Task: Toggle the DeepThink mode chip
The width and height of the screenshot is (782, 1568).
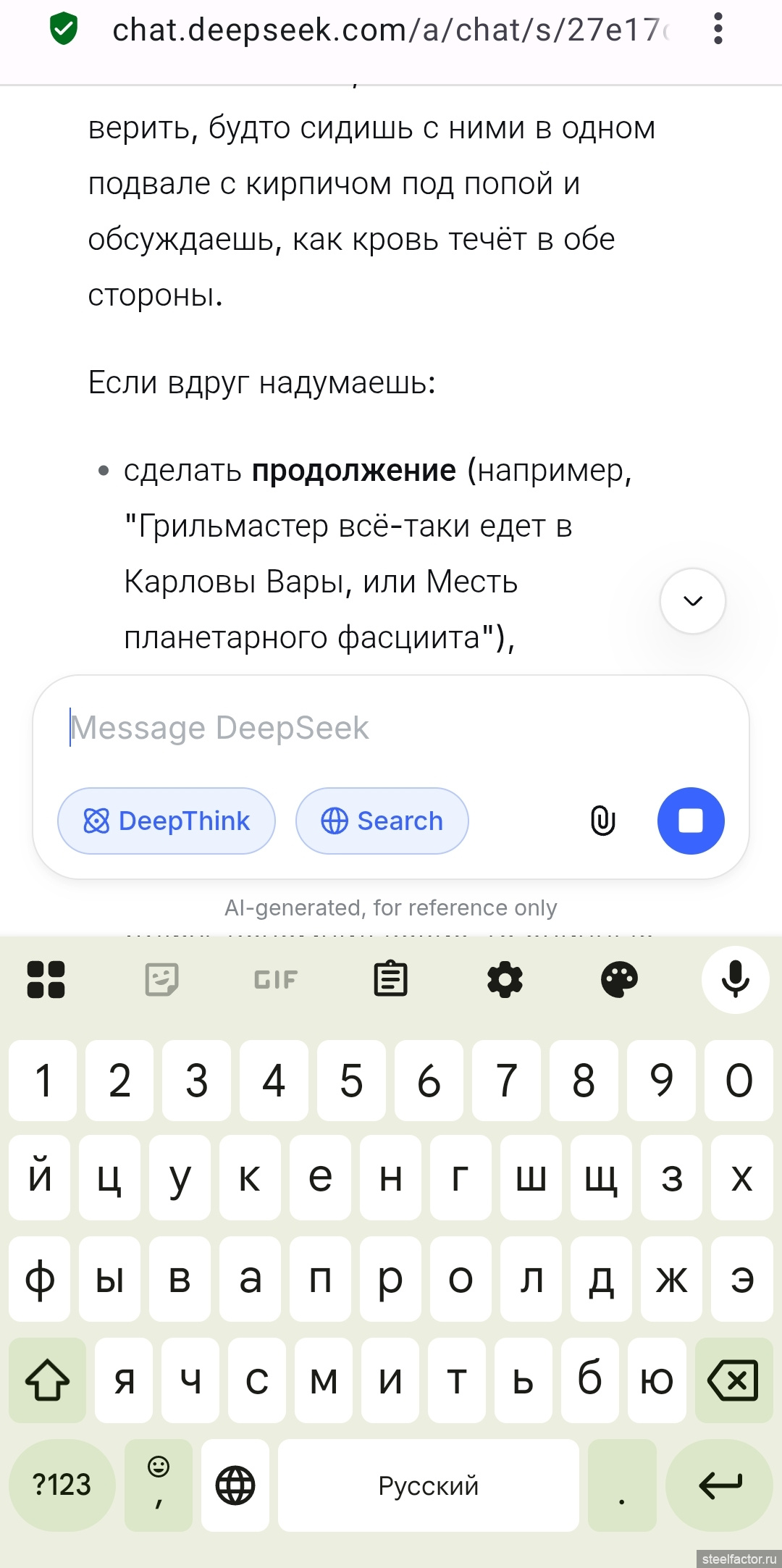Action: click(x=167, y=821)
